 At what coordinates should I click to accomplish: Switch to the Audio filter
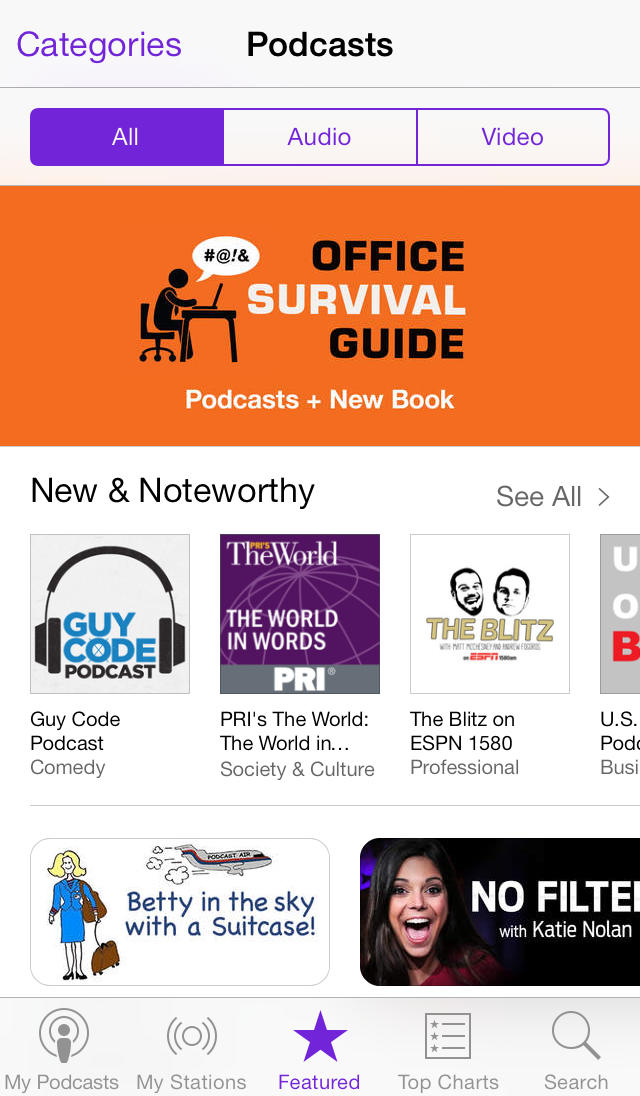pyautogui.click(x=319, y=137)
